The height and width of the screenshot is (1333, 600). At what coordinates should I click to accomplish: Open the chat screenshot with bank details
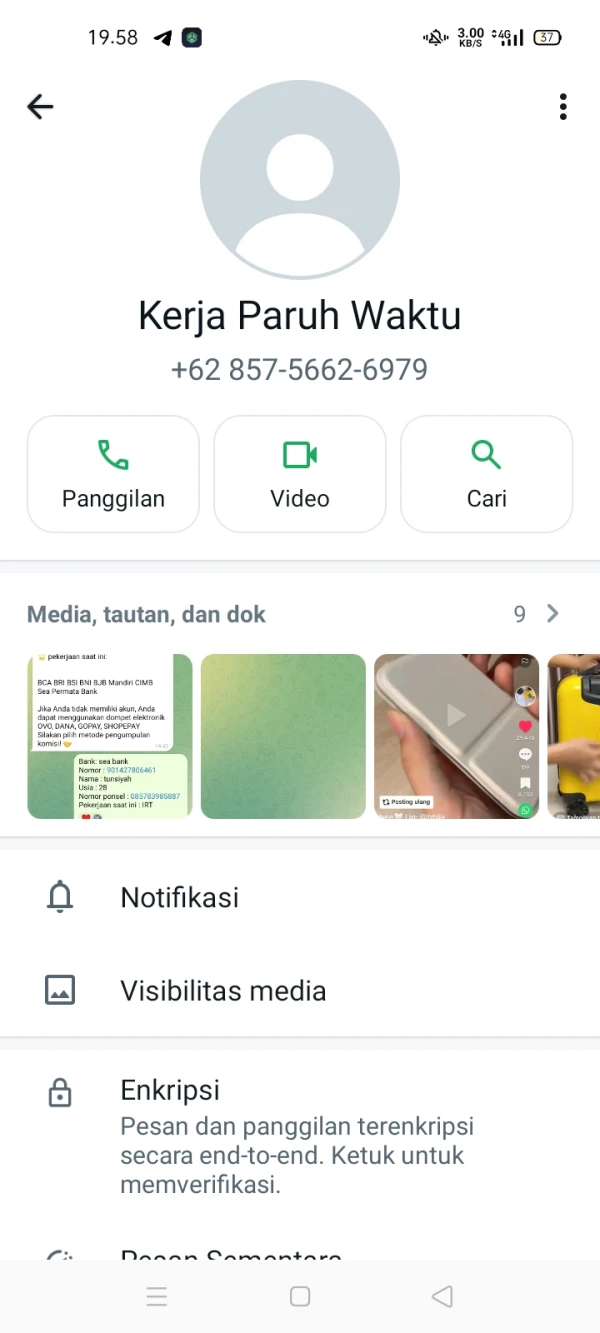pyautogui.click(x=109, y=737)
